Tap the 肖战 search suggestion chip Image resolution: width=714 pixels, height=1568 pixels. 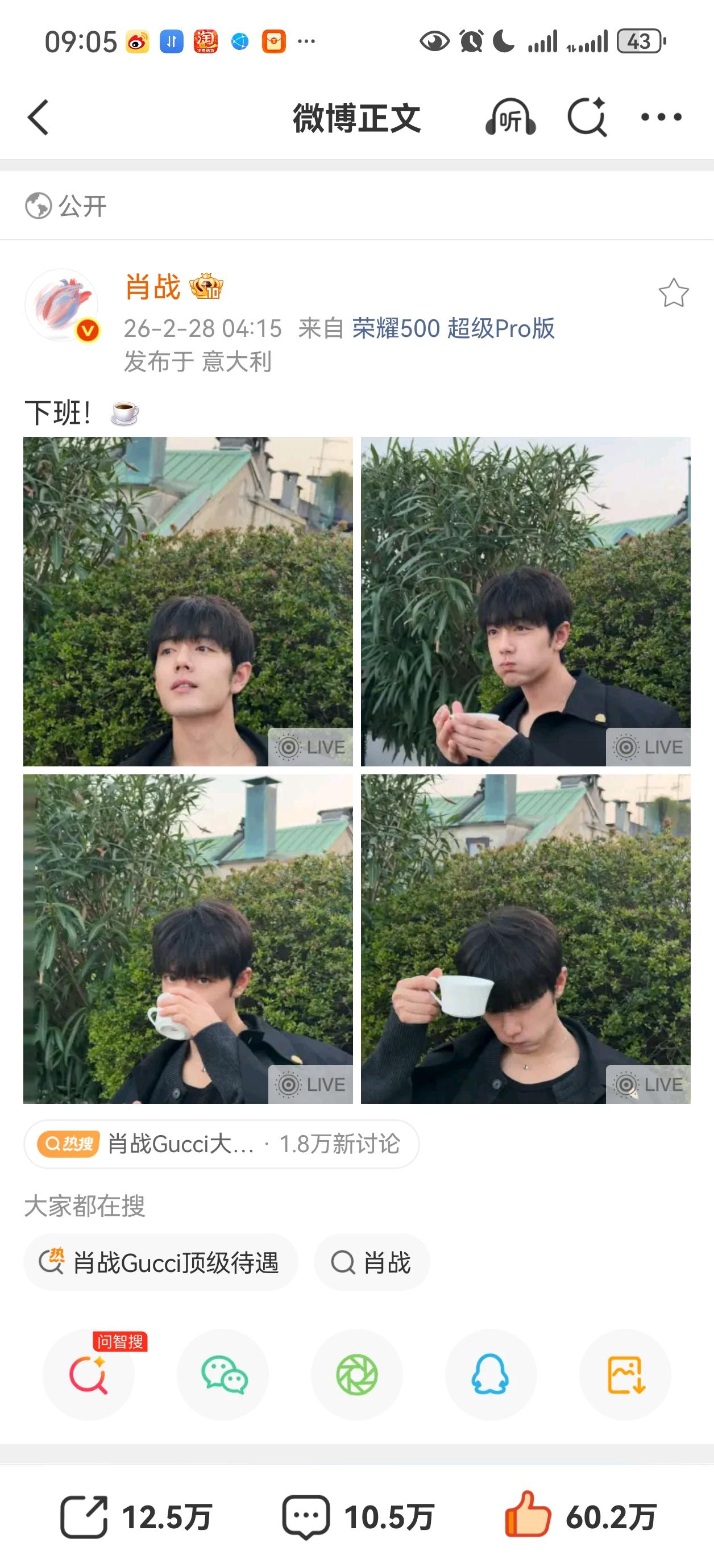372,1262
